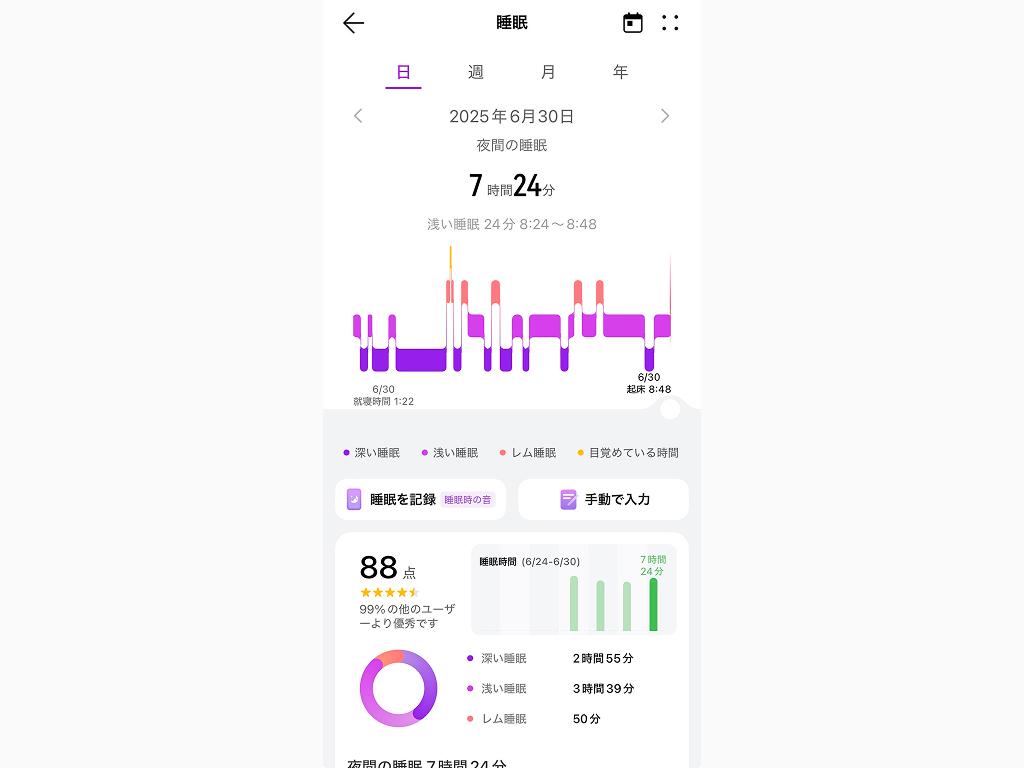
Task: Open the calendar date picker
Action: 633,23
